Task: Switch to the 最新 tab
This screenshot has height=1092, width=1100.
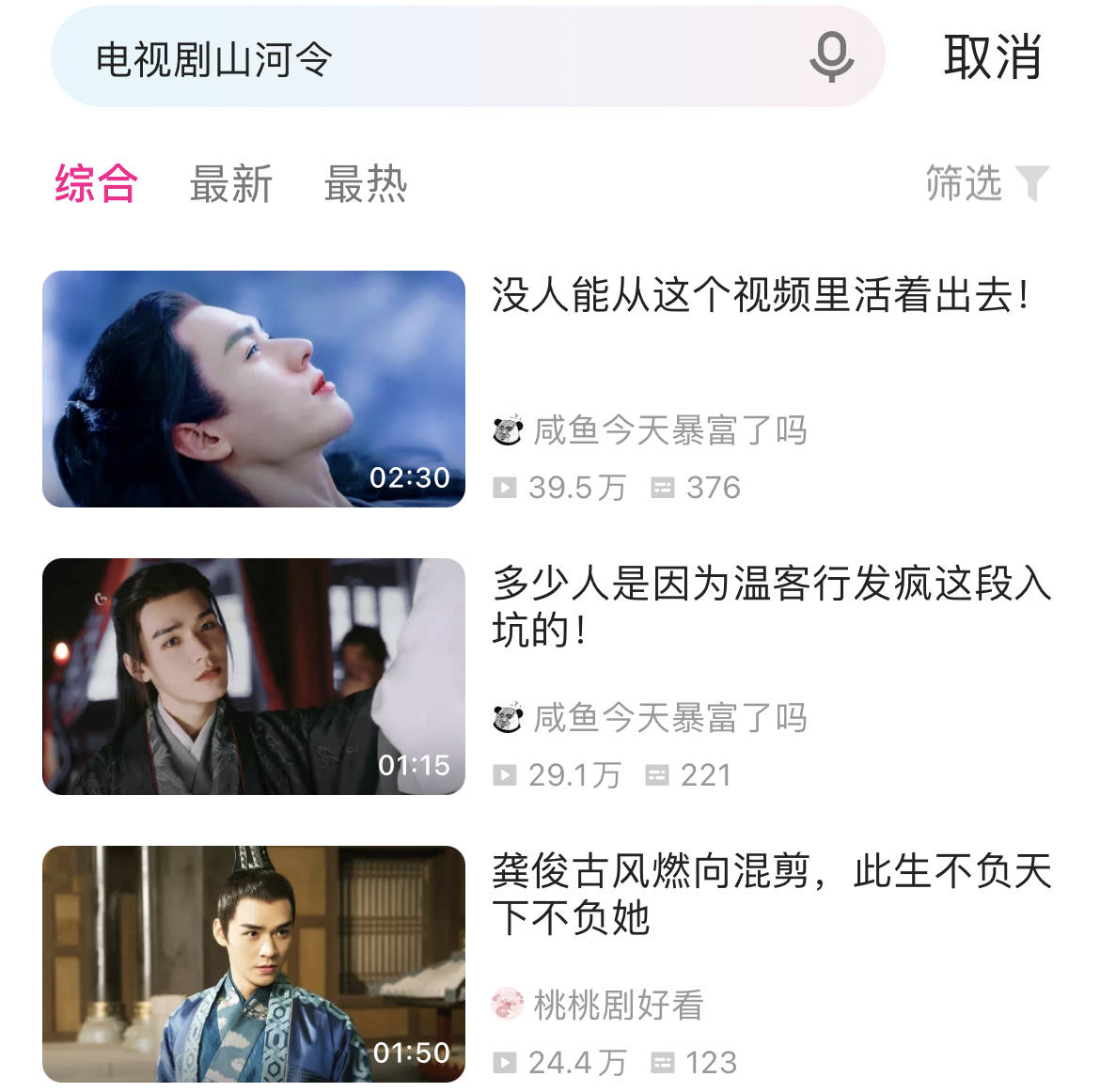Action: click(230, 183)
